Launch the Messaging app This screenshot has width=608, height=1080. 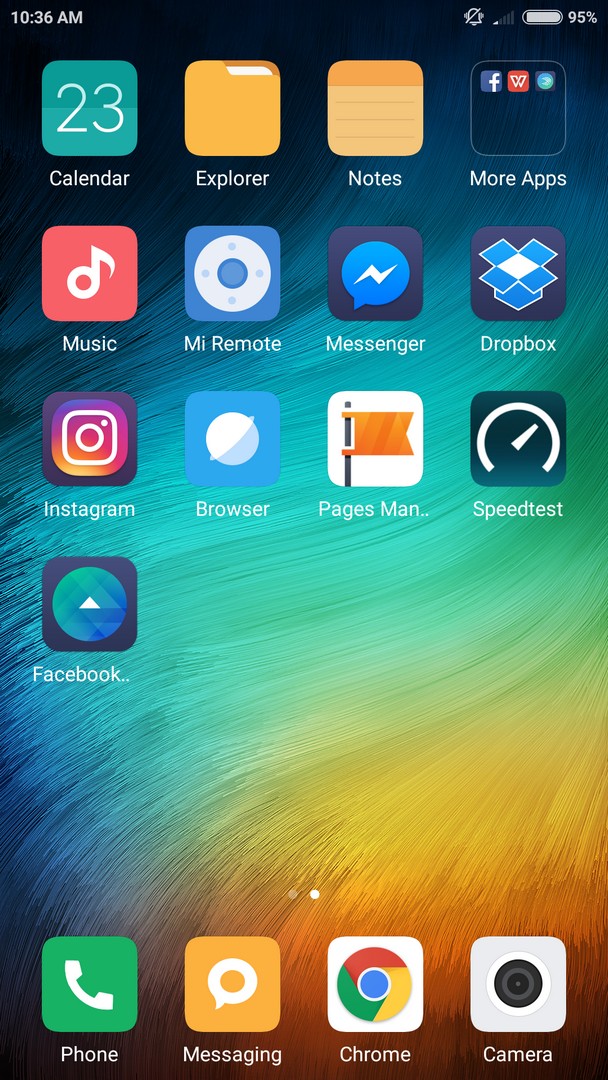tap(232, 983)
